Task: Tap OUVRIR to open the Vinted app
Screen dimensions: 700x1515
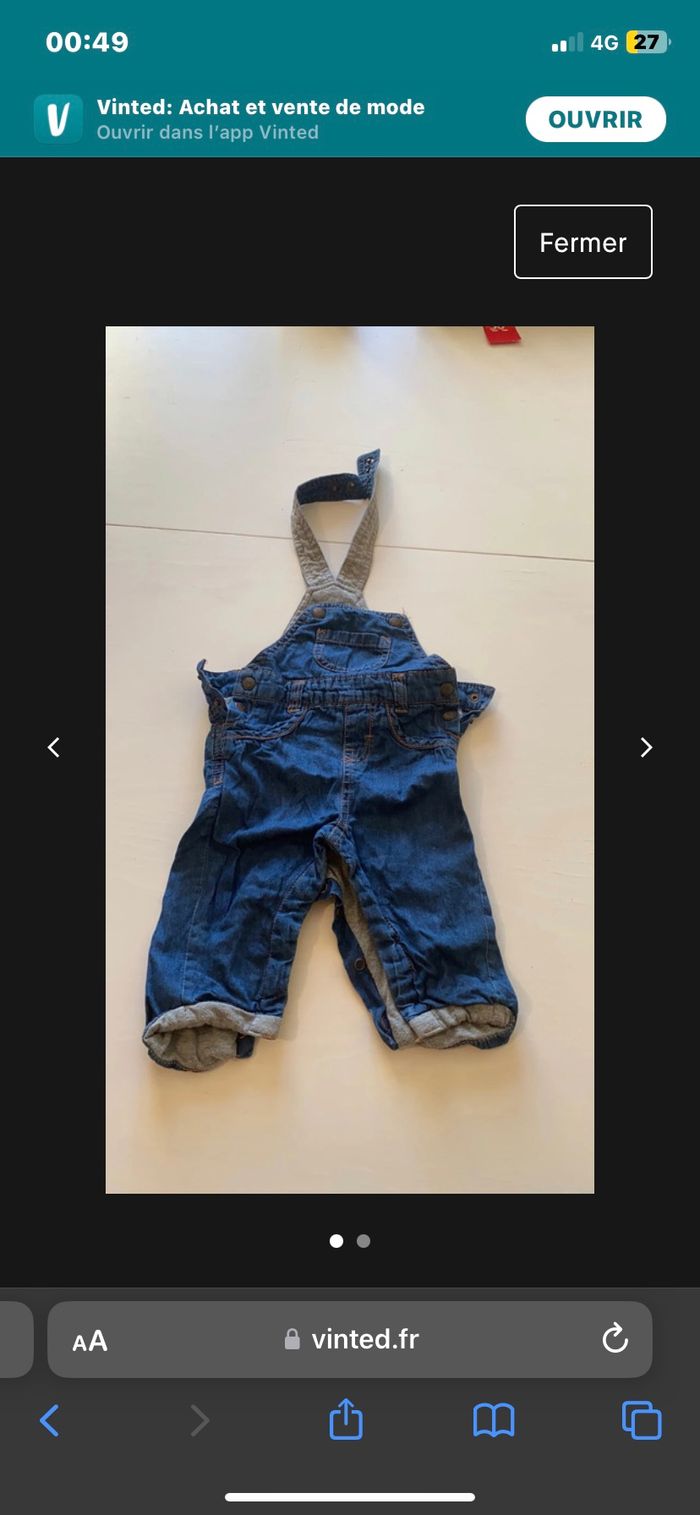Action: [x=595, y=120]
